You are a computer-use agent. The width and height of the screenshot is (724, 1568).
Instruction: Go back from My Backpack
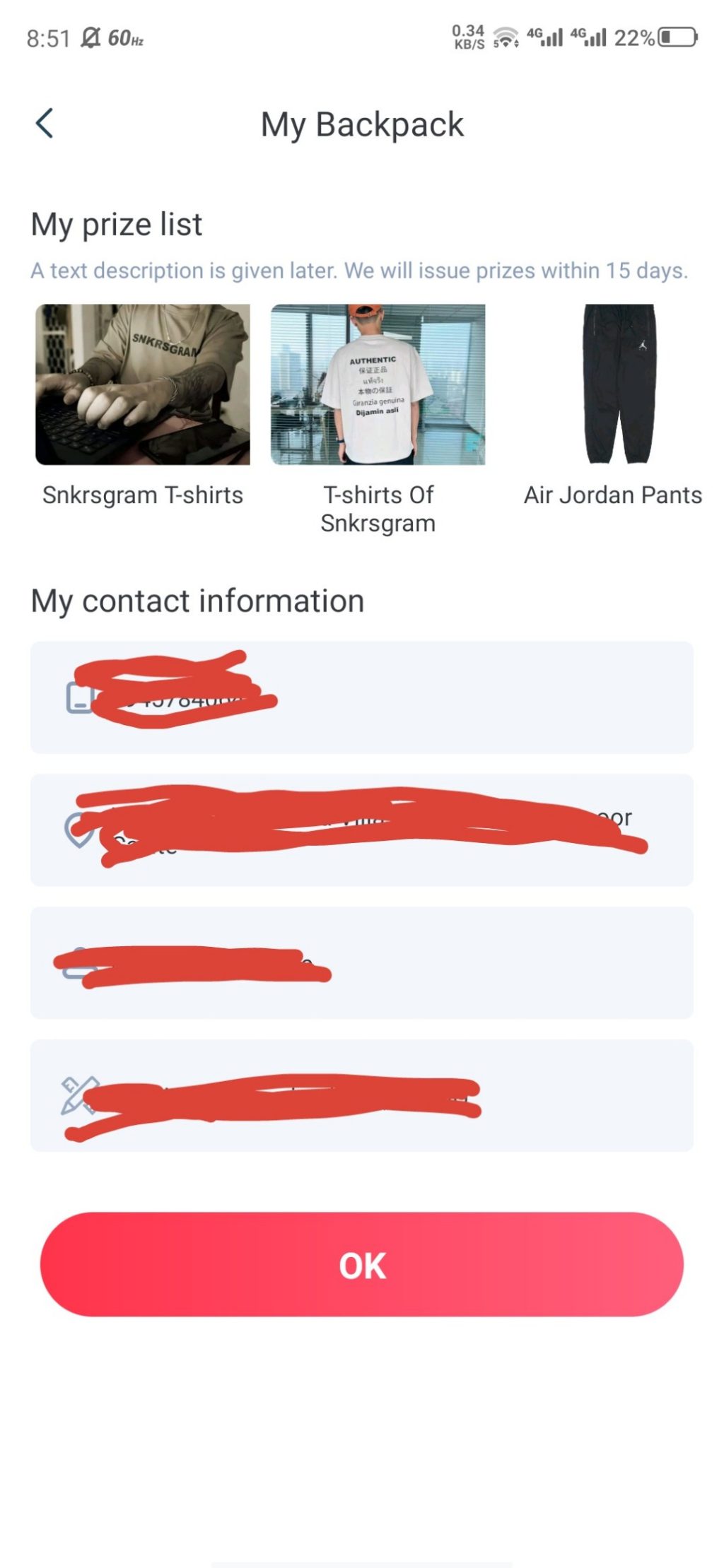45,124
